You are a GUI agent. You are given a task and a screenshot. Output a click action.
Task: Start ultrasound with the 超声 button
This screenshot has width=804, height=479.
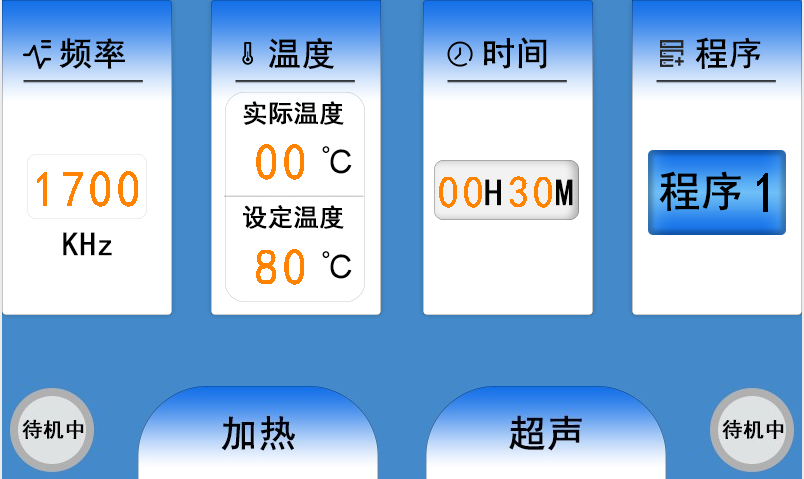546,434
